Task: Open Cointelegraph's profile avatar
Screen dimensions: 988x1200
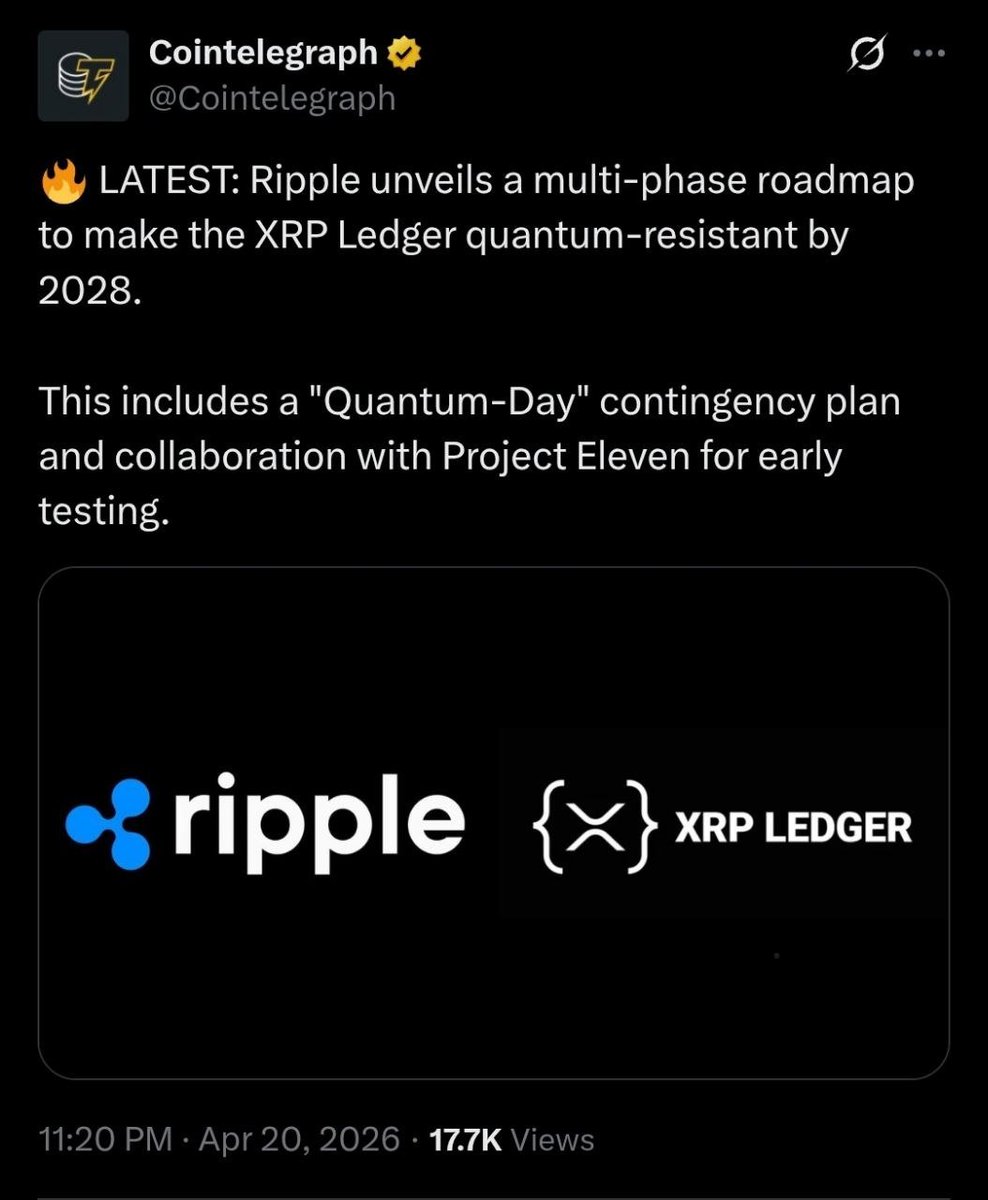Action: click(83, 76)
